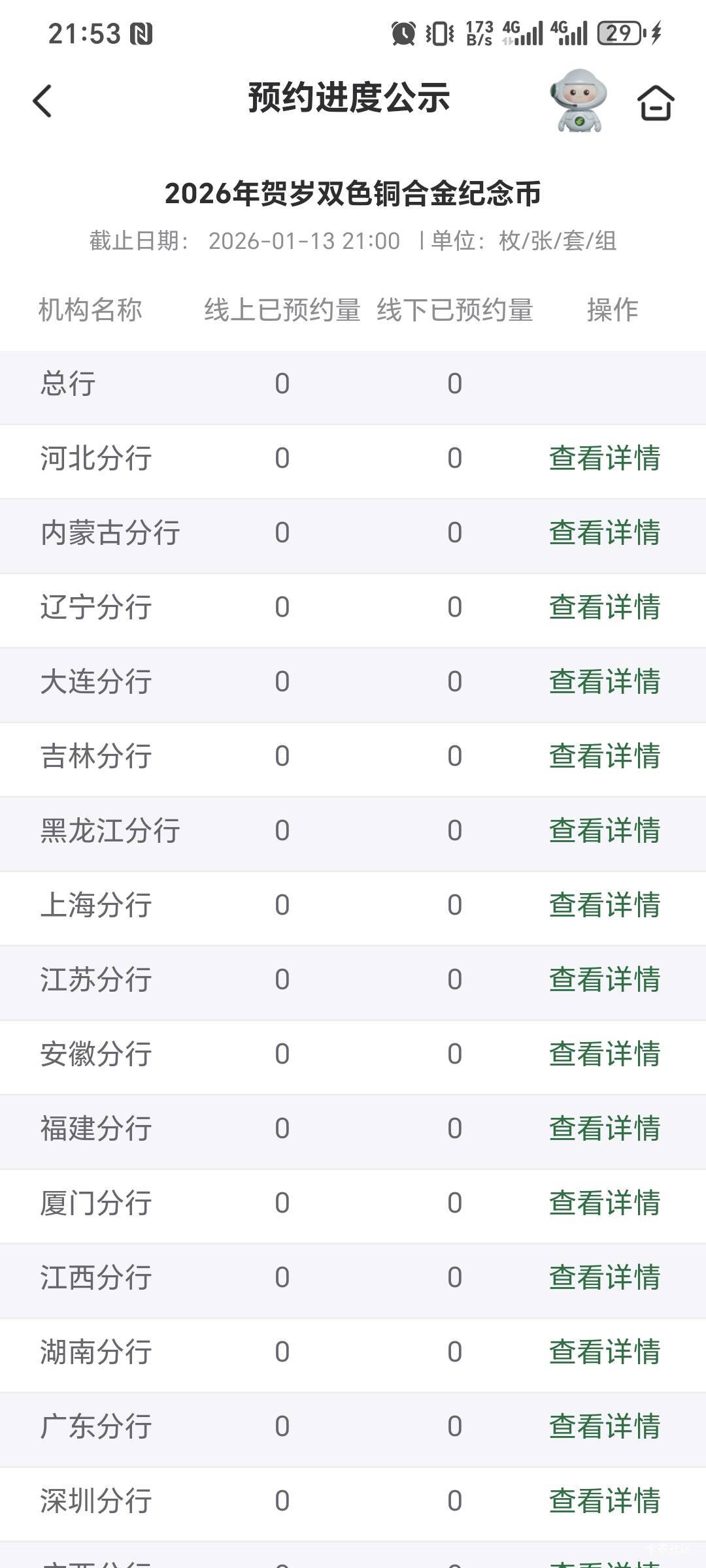View 大连分行 reservation details

point(605,681)
